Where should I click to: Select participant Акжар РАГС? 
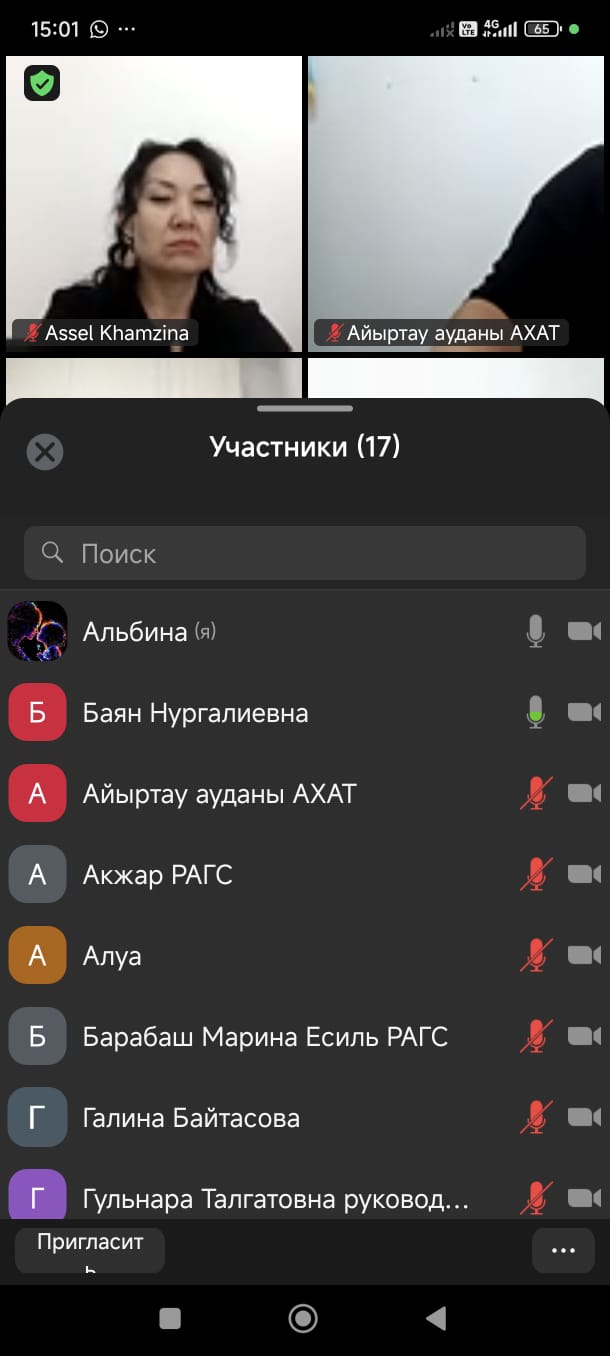(157, 875)
